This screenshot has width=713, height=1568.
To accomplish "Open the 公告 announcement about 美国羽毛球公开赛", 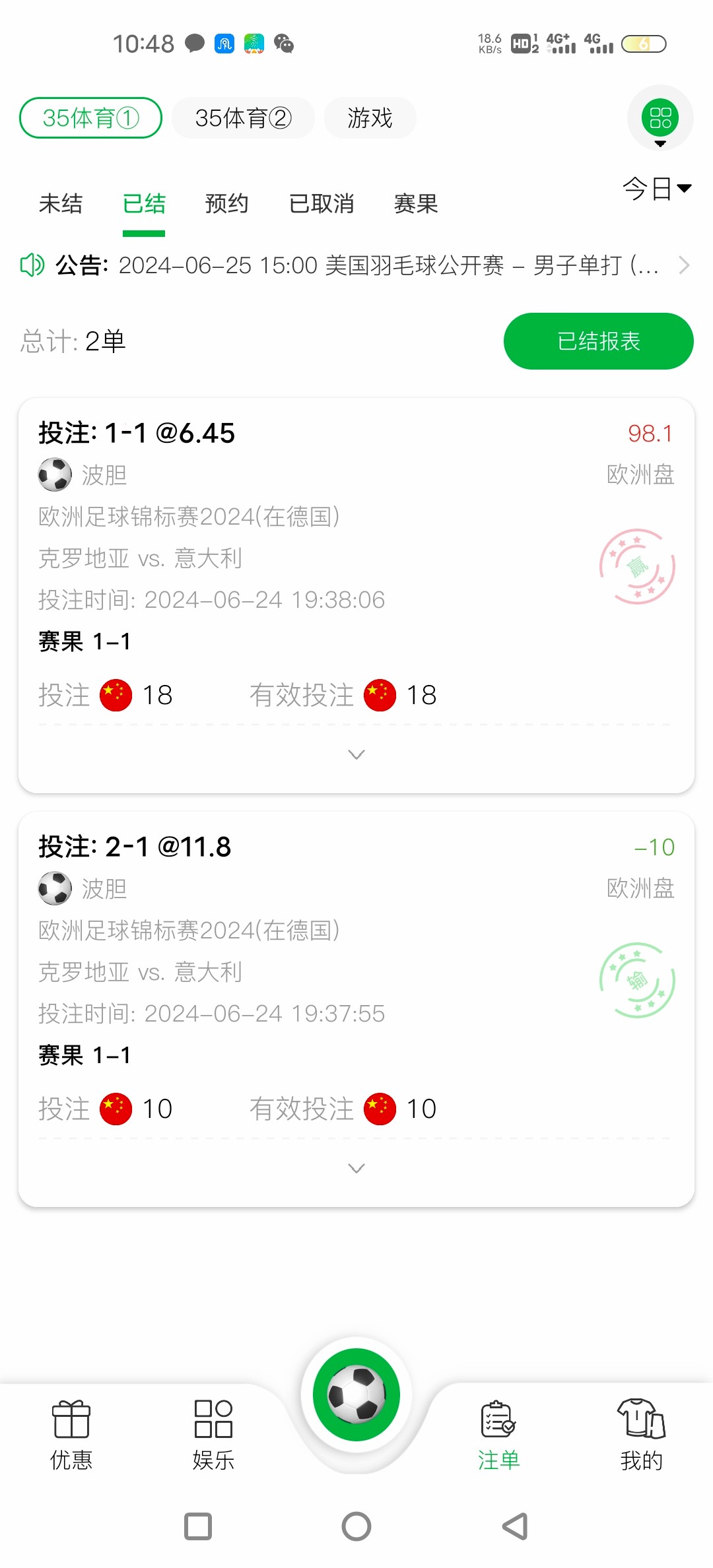I will [x=356, y=265].
